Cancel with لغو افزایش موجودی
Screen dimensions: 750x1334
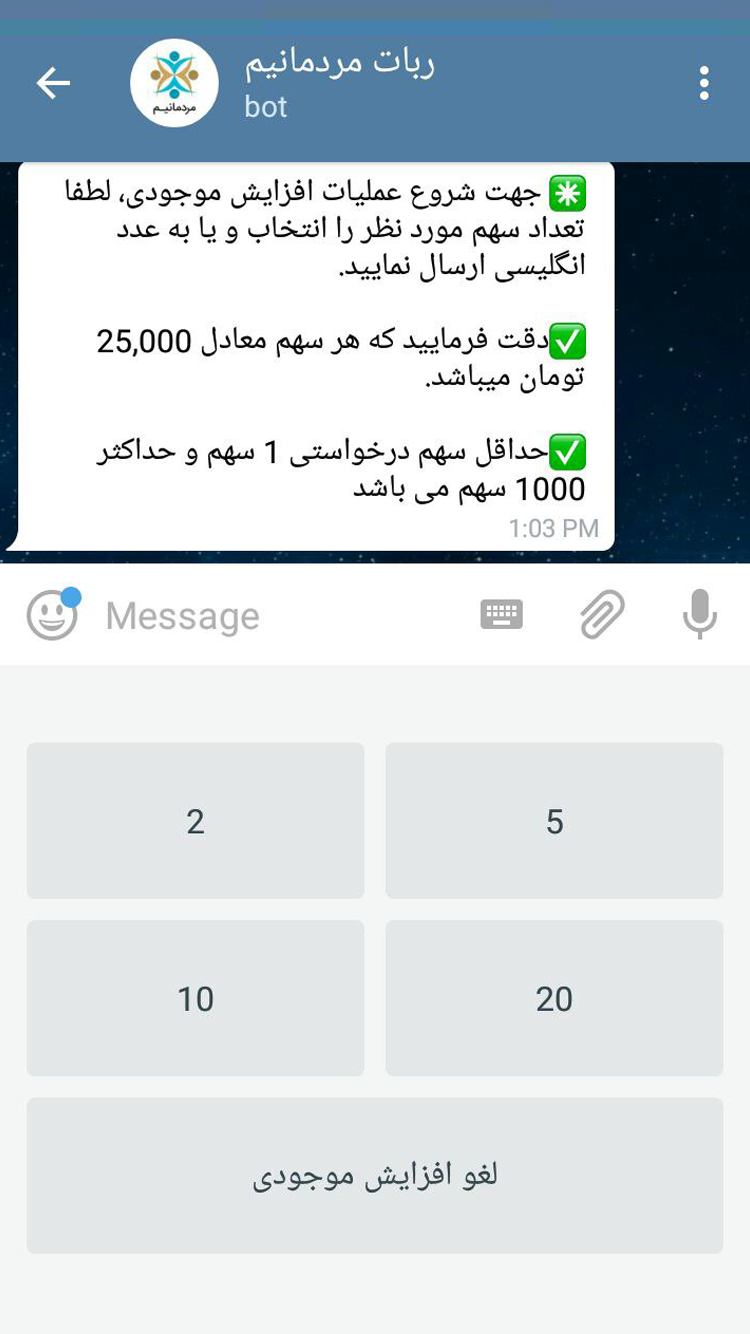tap(375, 1175)
